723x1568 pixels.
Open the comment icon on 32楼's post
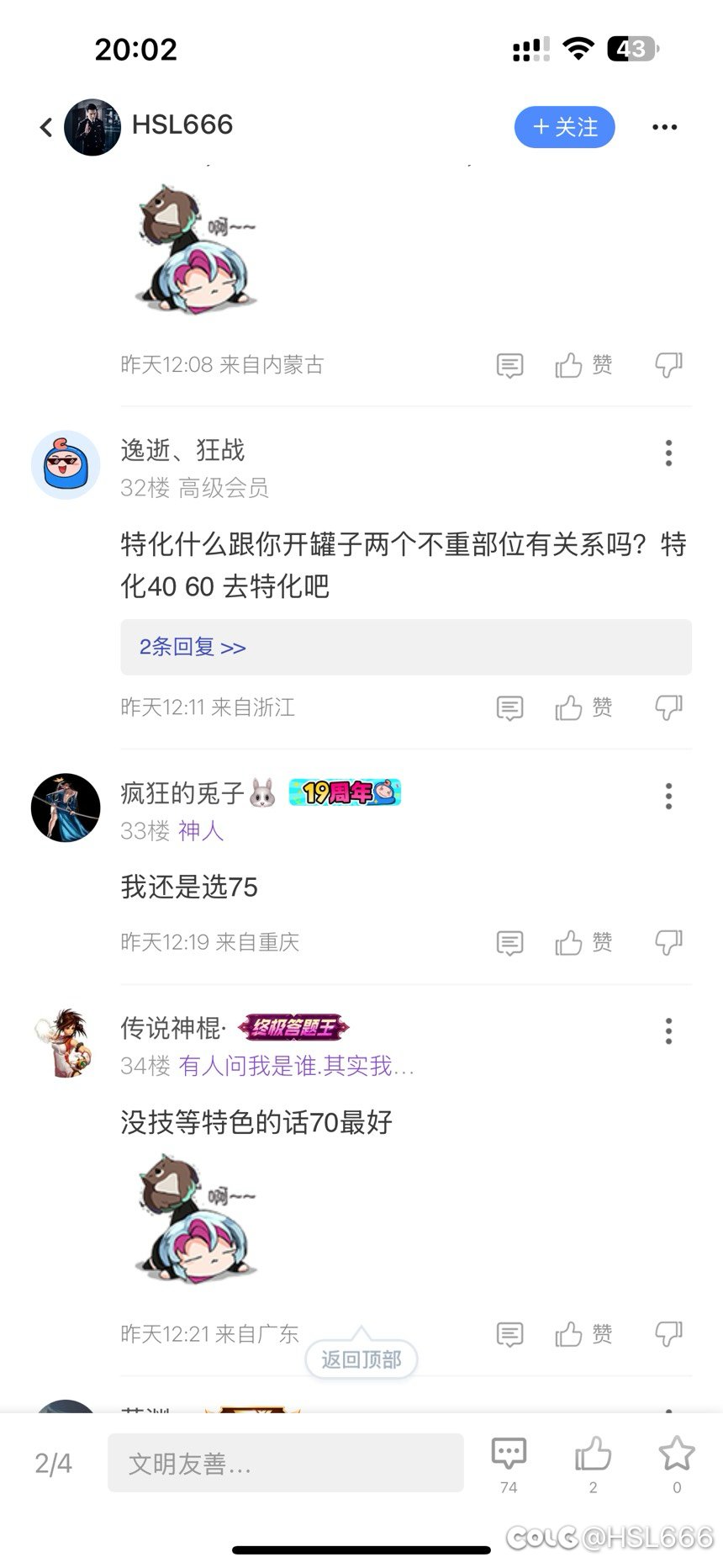click(509, 707)
